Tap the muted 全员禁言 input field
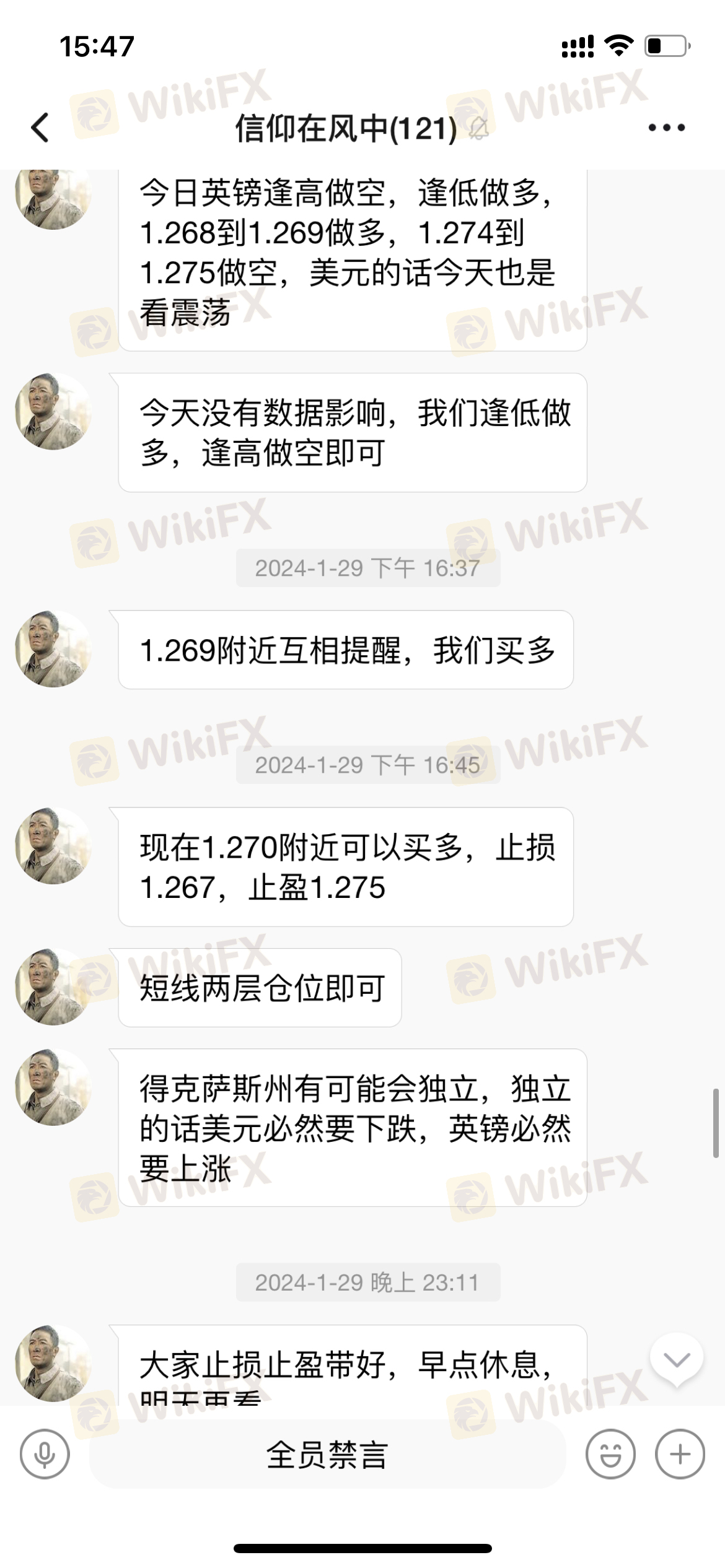 [327, 1454]
